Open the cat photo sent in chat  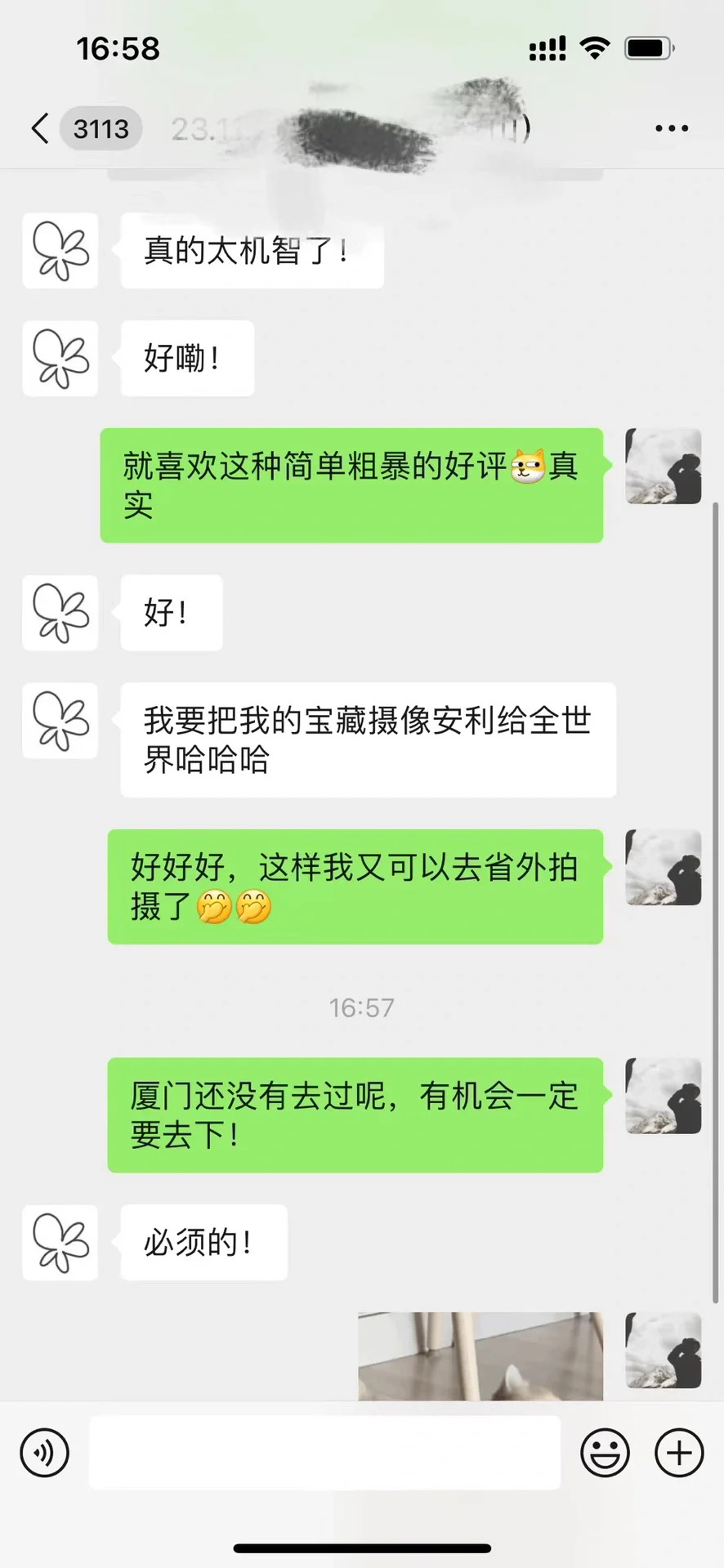[480, 1356]
